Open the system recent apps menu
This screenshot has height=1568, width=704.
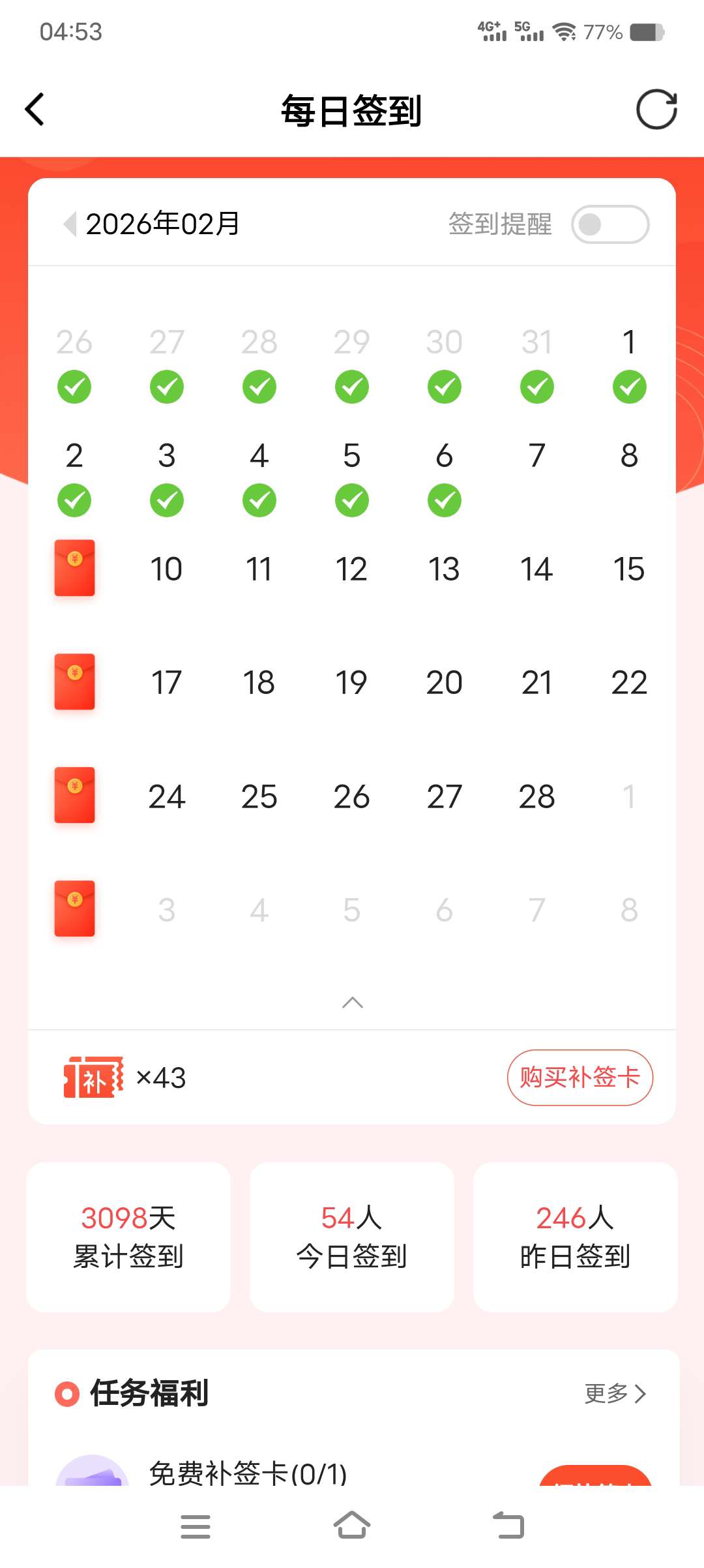(195, 1526)
